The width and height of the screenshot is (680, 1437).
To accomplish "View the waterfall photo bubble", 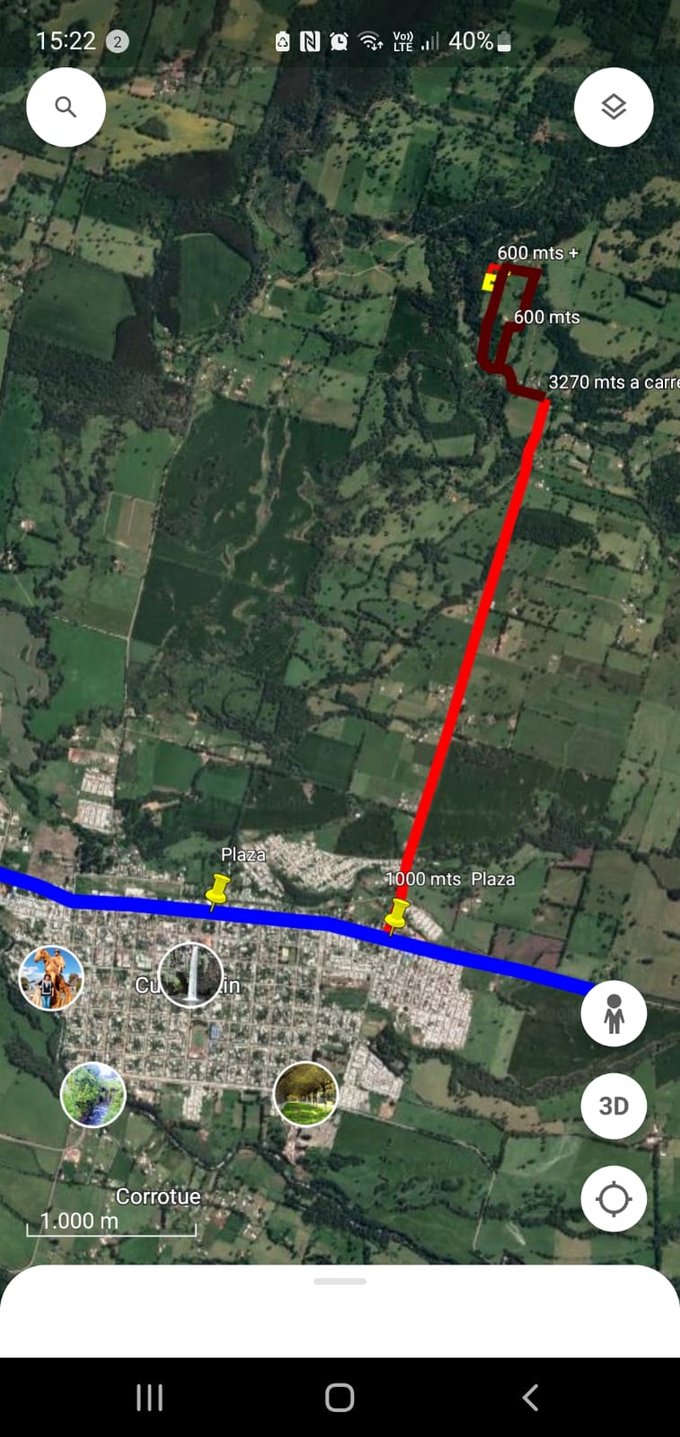I will click(x=190, y=974).
